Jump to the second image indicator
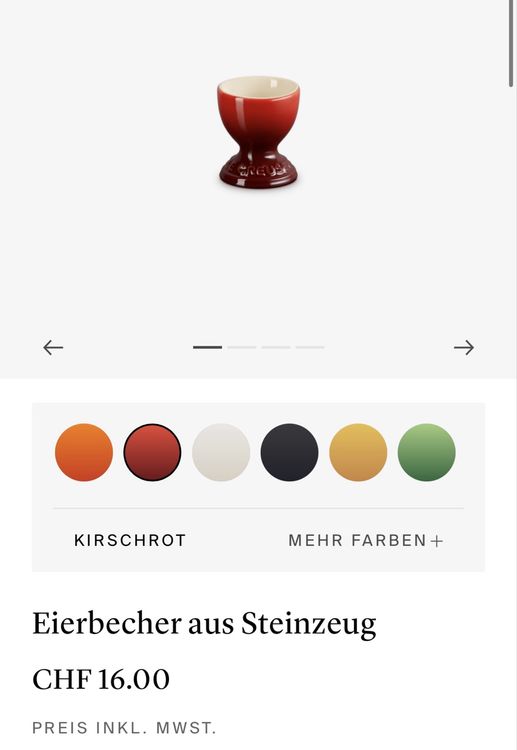This screenshot has width=517, height=750. pyautogui.click(x=242, y=347)
